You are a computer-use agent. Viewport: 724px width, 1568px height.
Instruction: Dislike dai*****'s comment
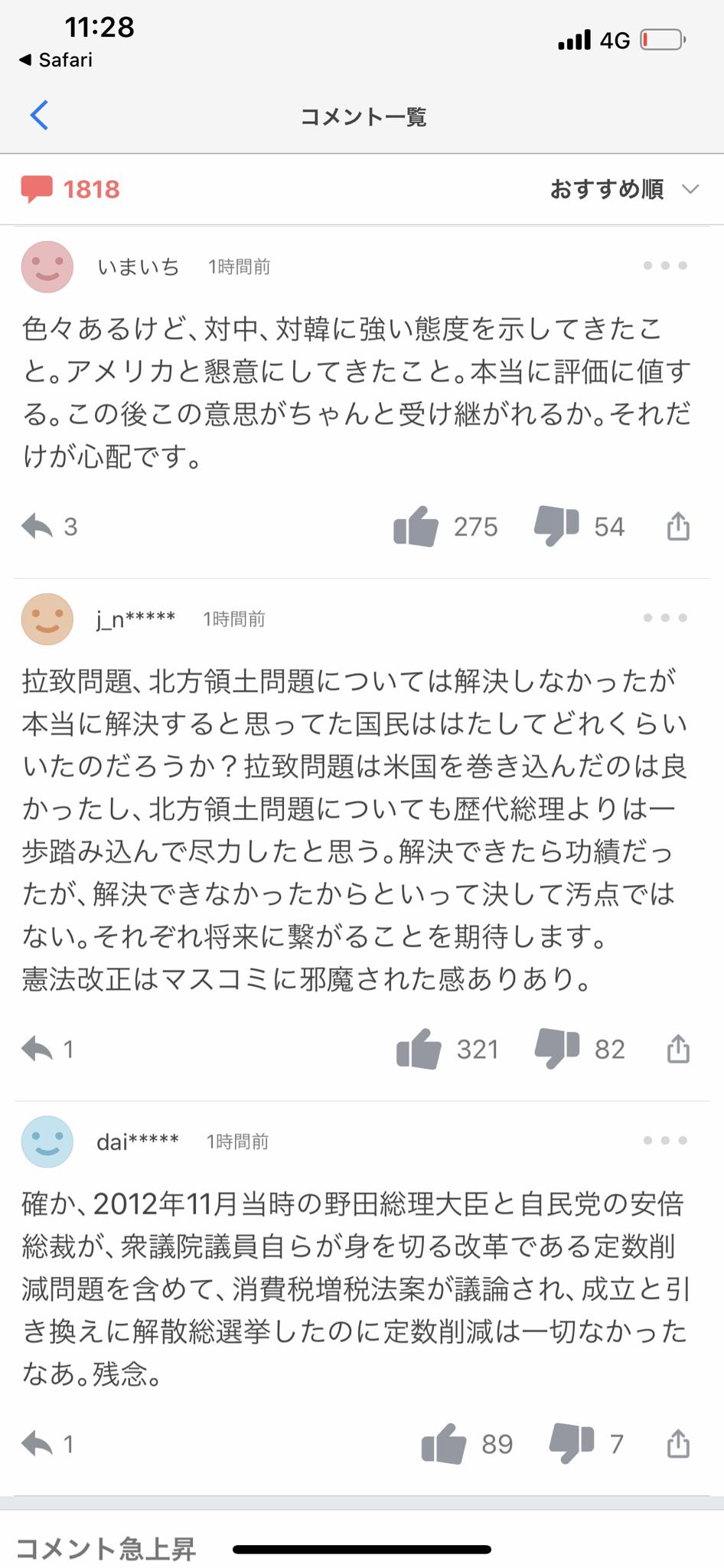pos(572,1444)
